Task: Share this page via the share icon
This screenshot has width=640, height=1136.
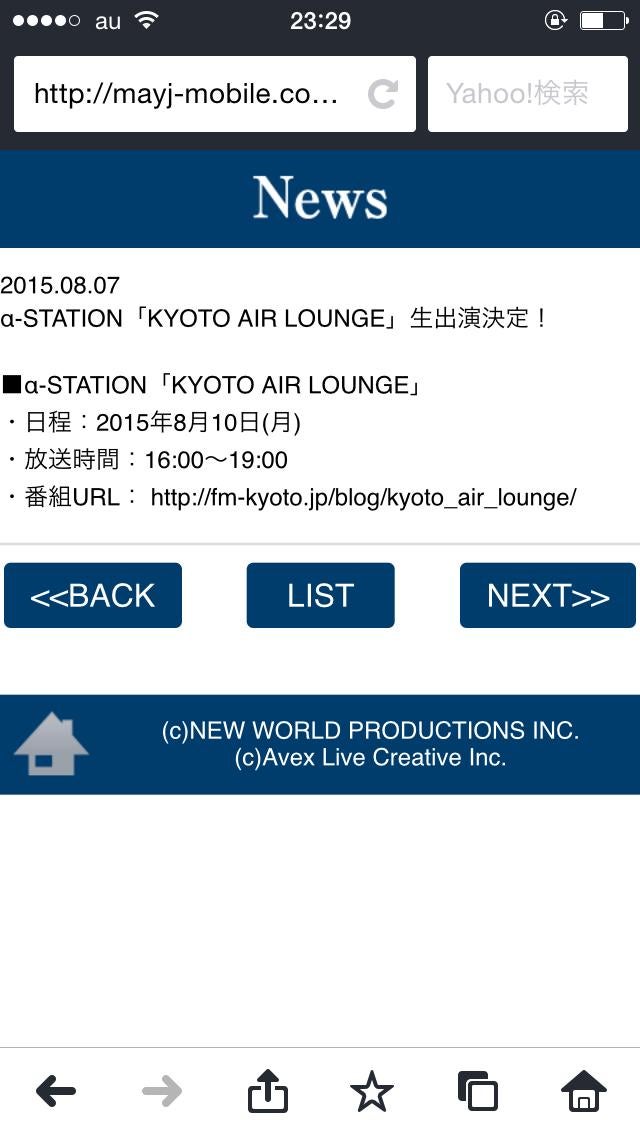Action: point(267,1091)
